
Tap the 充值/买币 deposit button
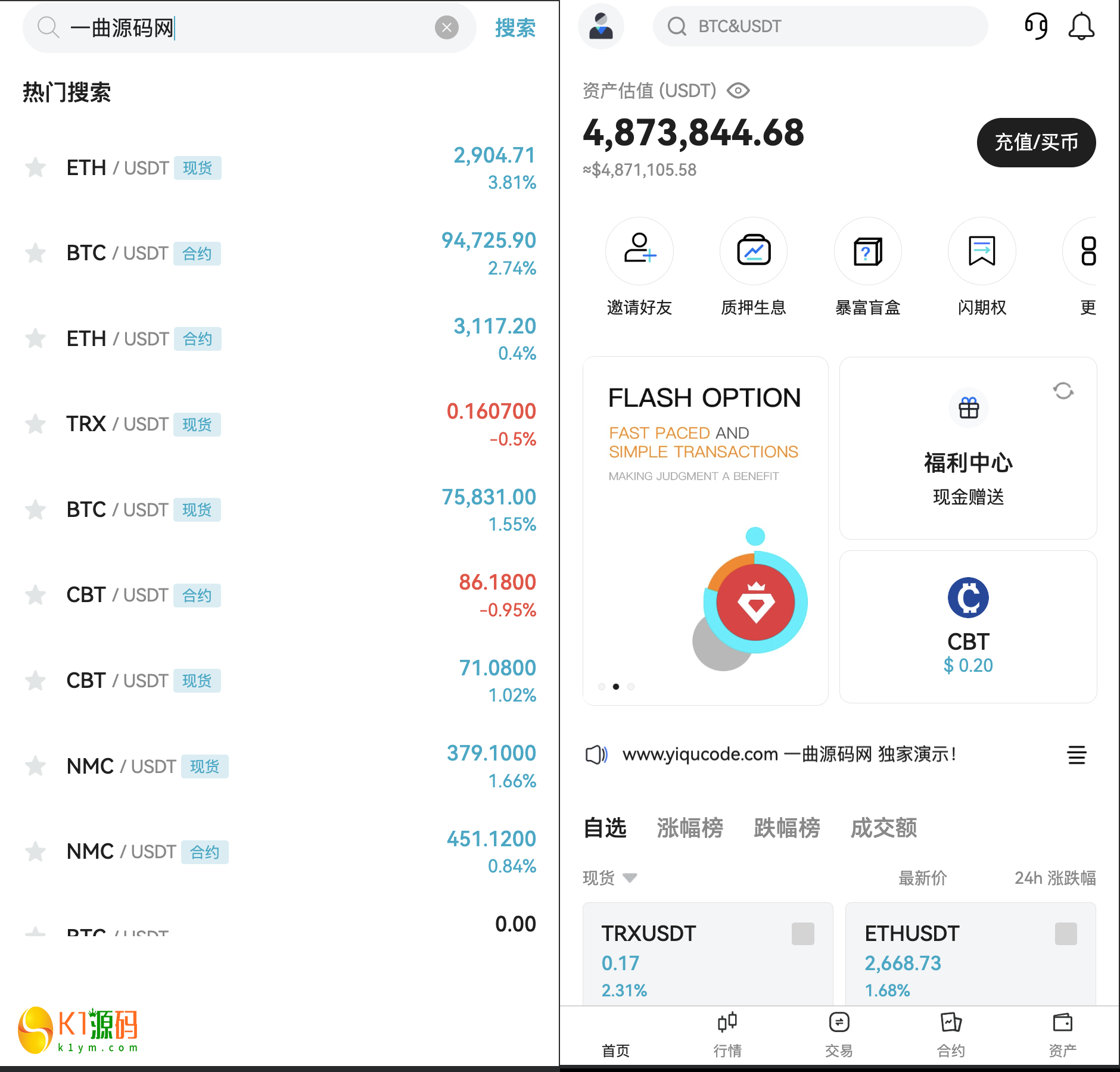(x=1036, y=142)
